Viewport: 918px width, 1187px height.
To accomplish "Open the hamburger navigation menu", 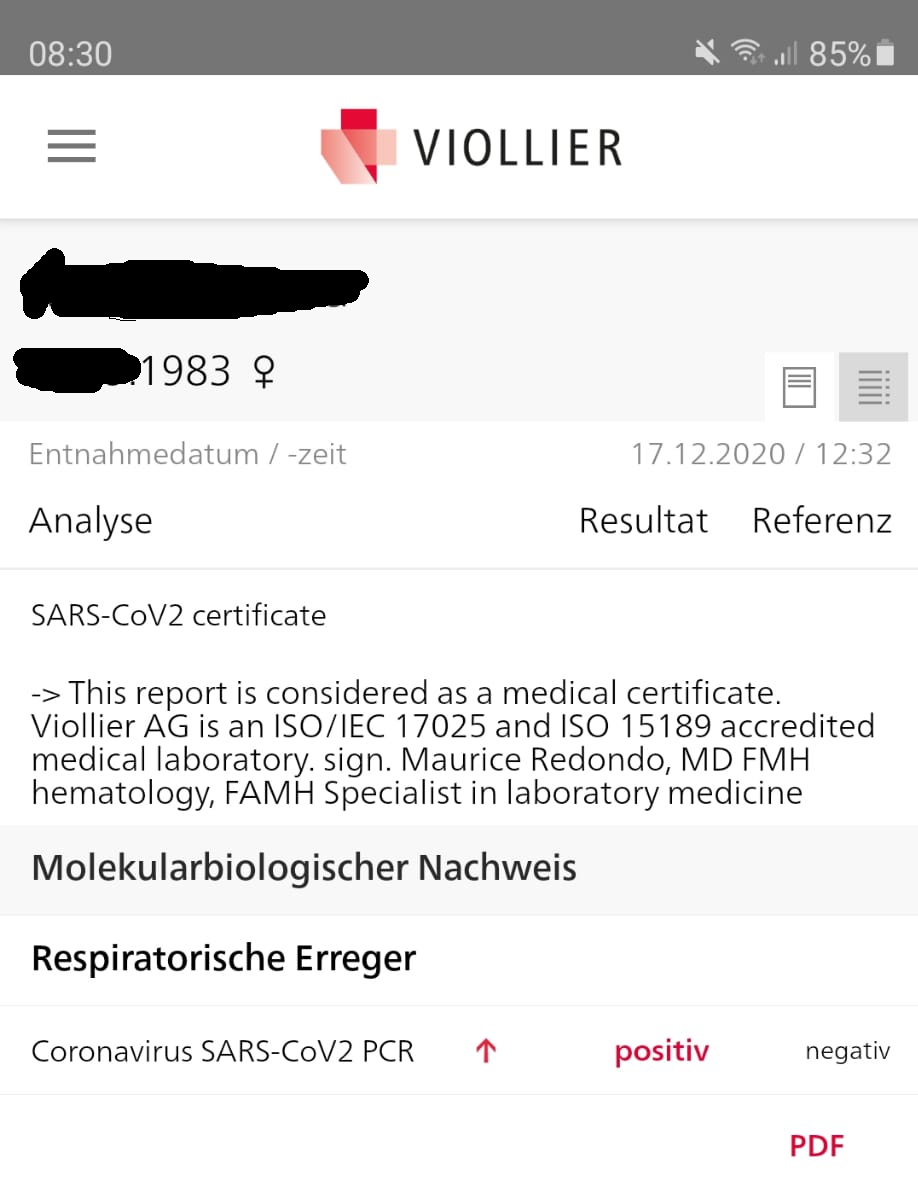I will pyautogui.click(x=72, y=147).
